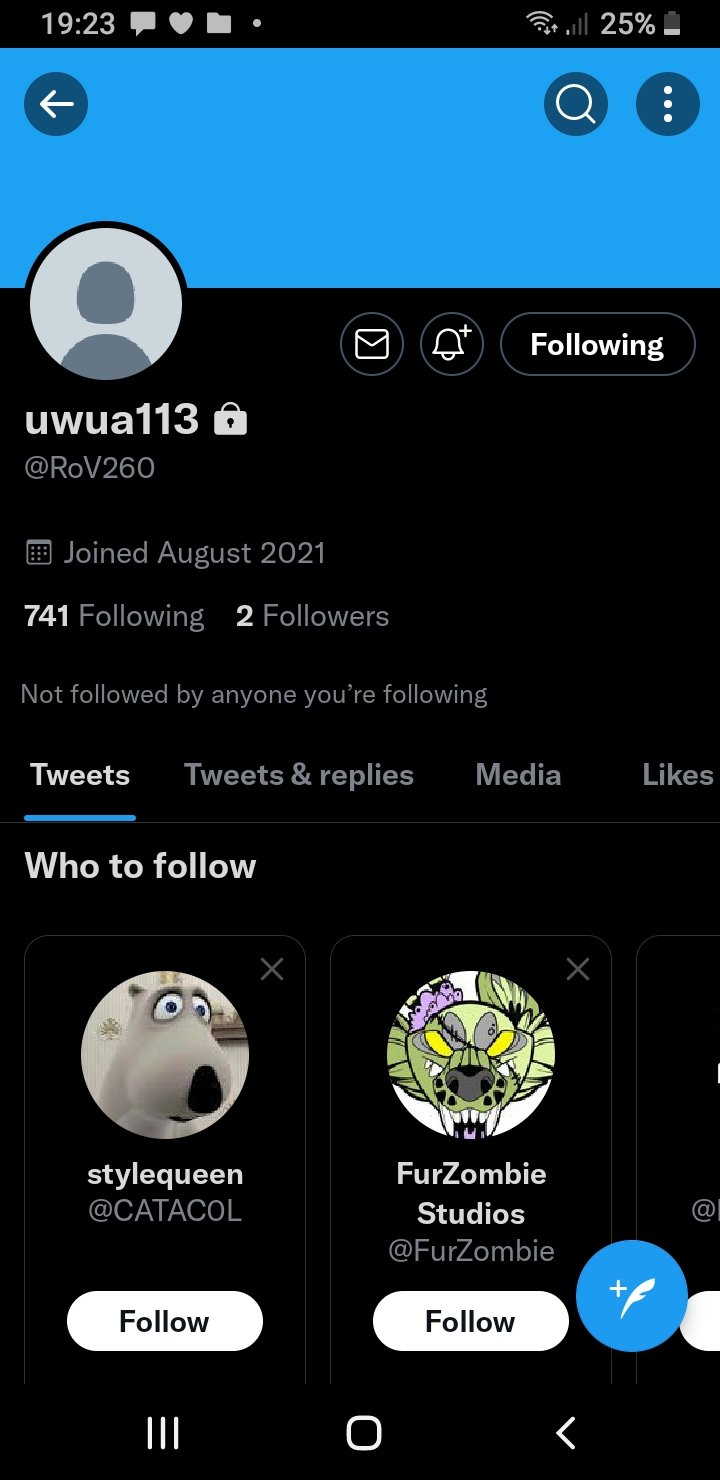Image resolution: width=720 pixels, height=1480 pixels.
Task: Send a direct message to uwua113
Action: 372,345
